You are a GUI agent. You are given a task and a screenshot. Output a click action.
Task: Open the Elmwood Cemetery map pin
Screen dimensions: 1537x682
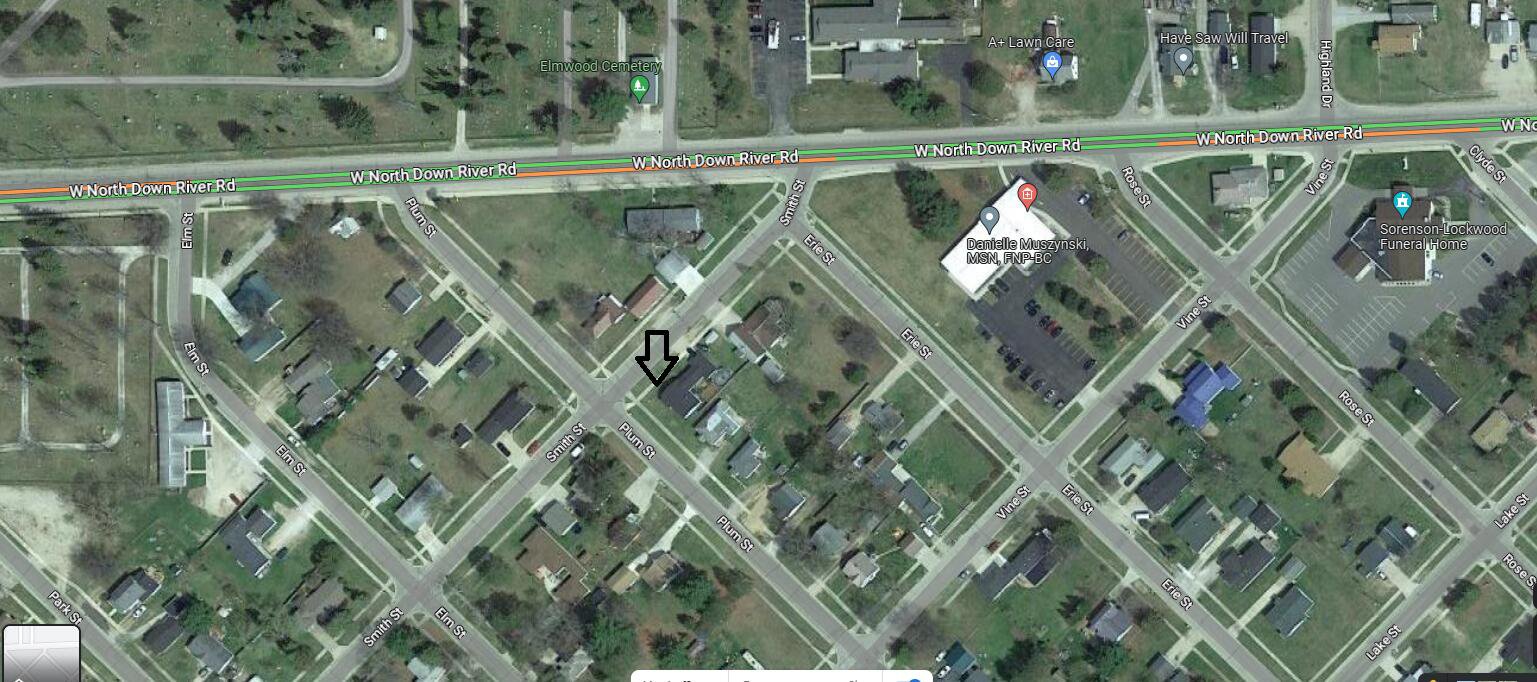coord(639,90)
